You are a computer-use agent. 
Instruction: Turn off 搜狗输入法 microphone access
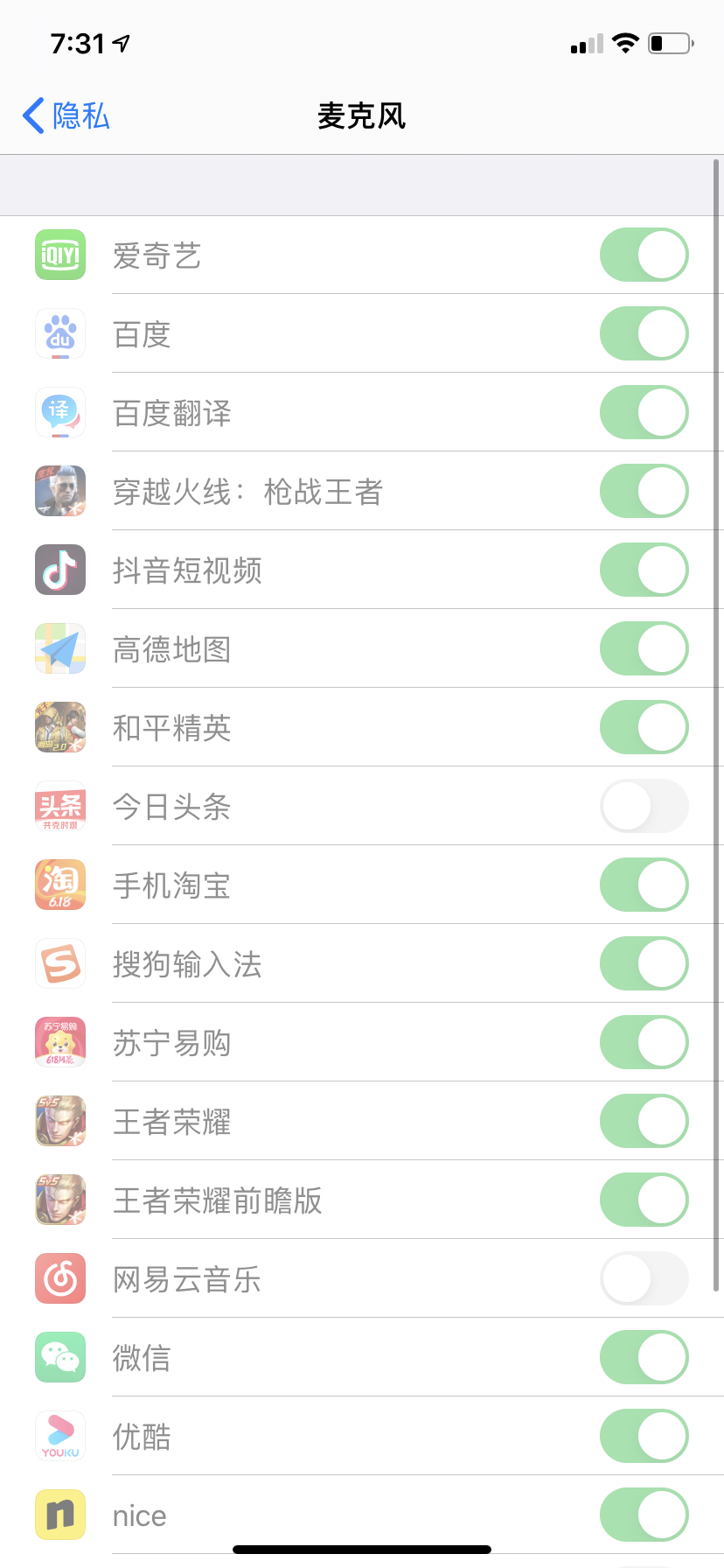[x=644, y=963]
